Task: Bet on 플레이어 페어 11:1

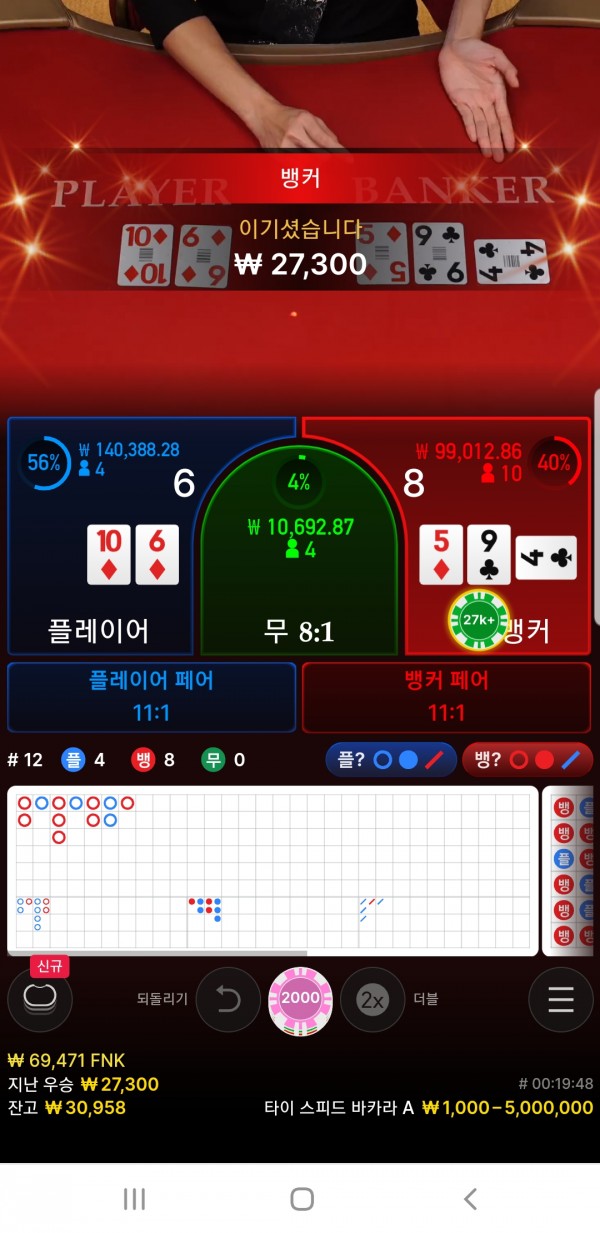Action: [151, 696]
